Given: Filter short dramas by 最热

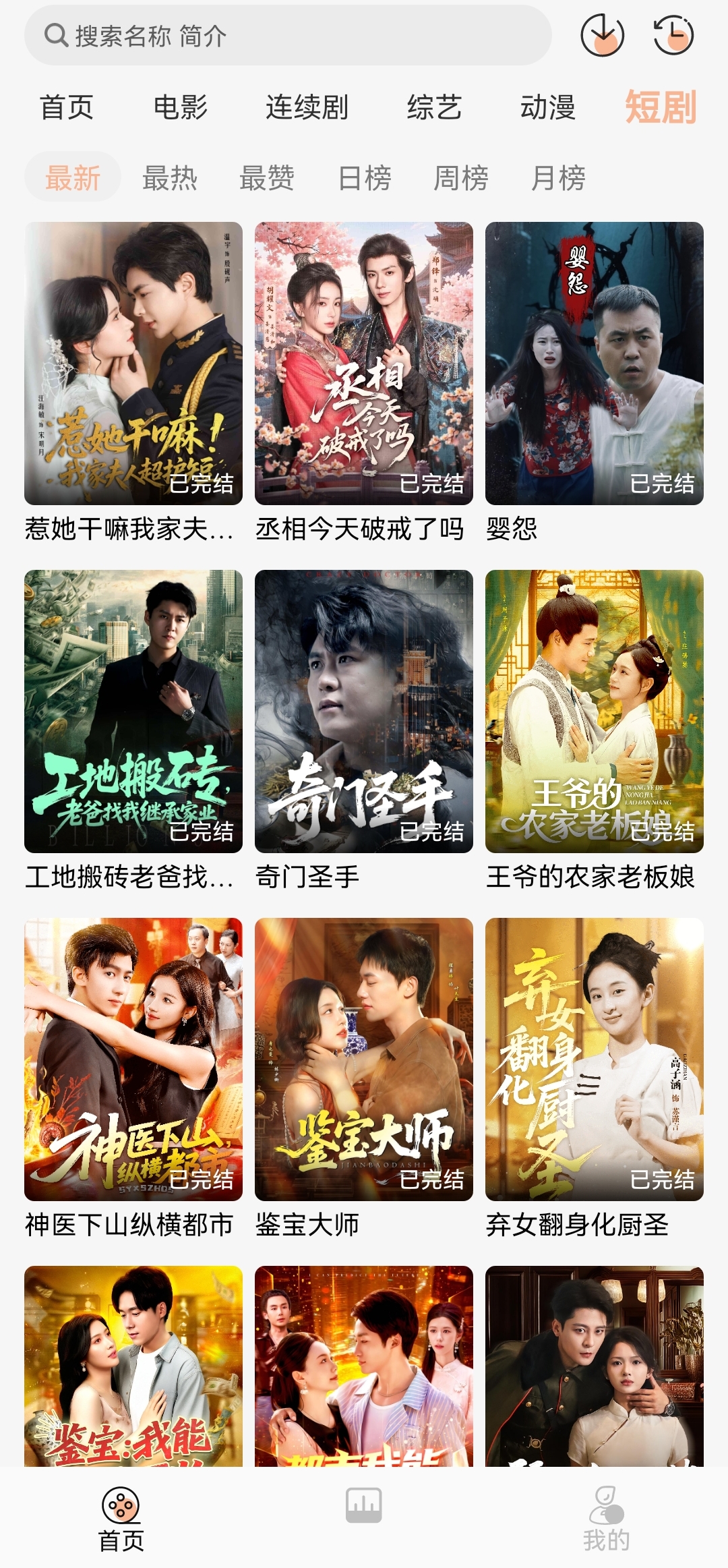Looking at the screenshot, I should (x=170, y=178).
